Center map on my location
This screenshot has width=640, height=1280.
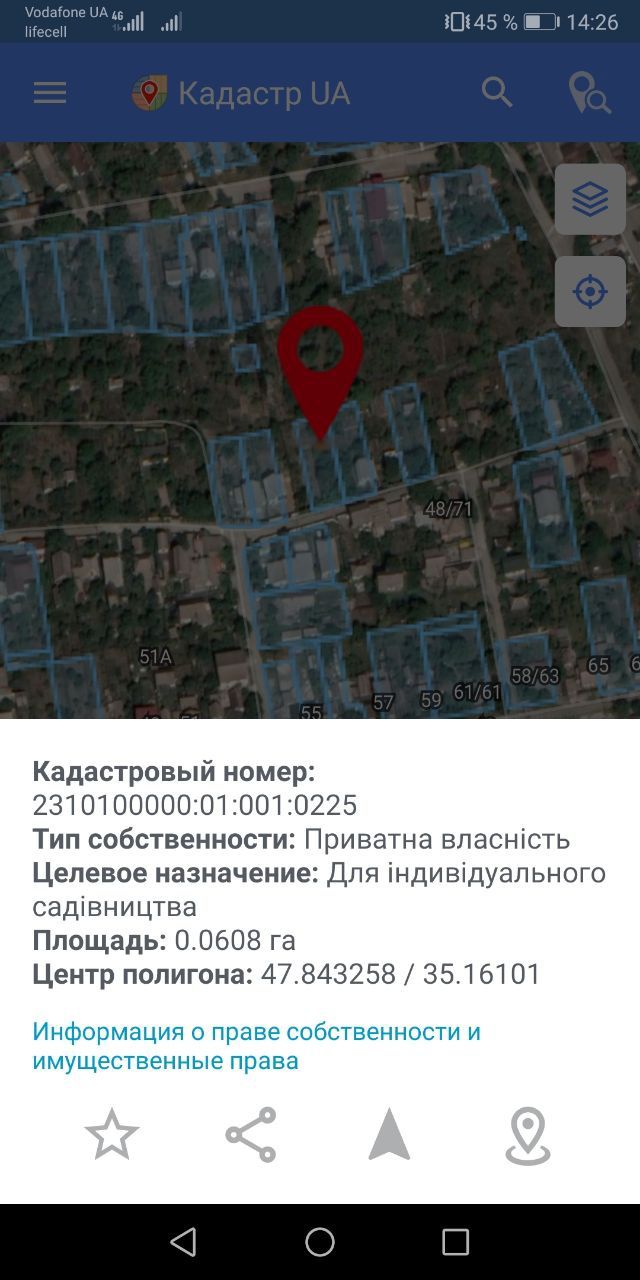590,292
